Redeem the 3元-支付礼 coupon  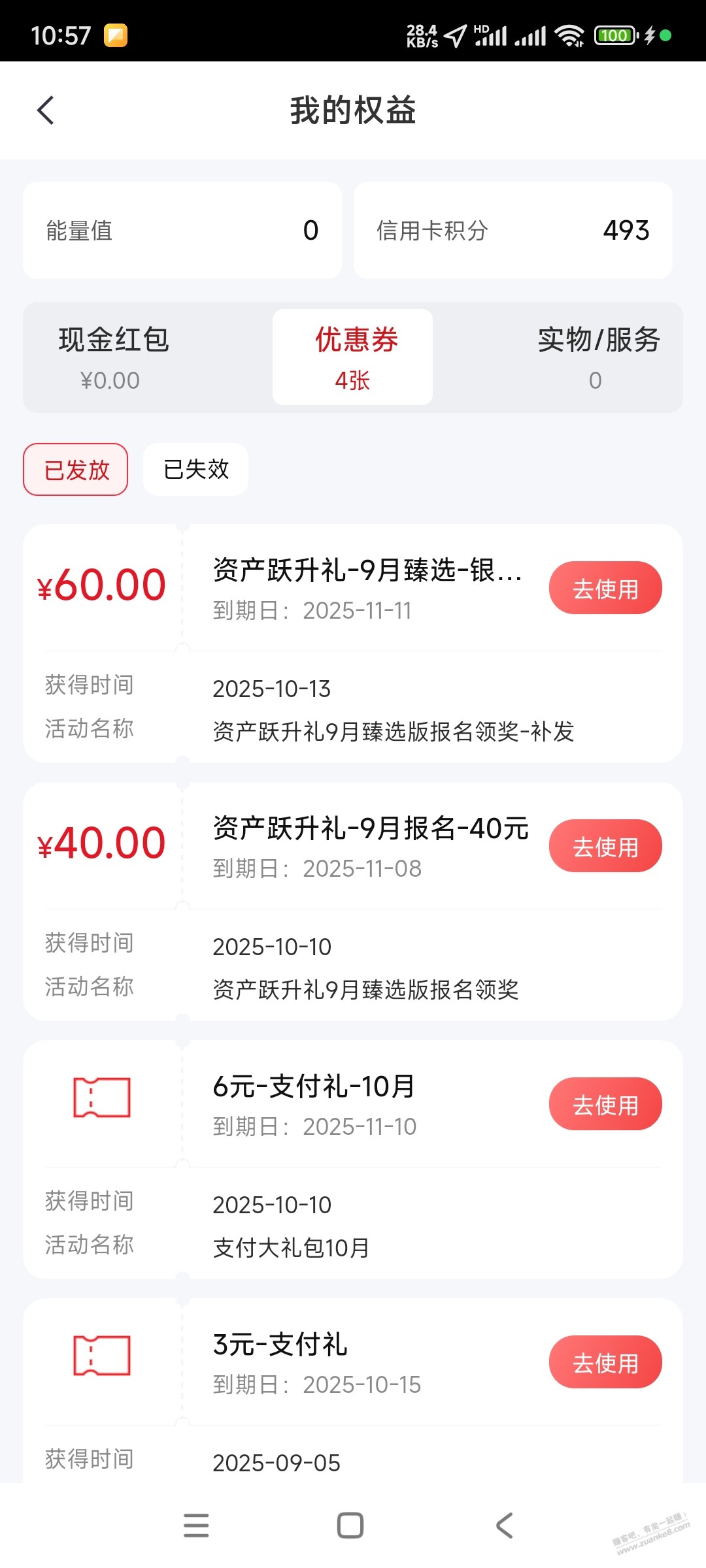[605, 1362]
